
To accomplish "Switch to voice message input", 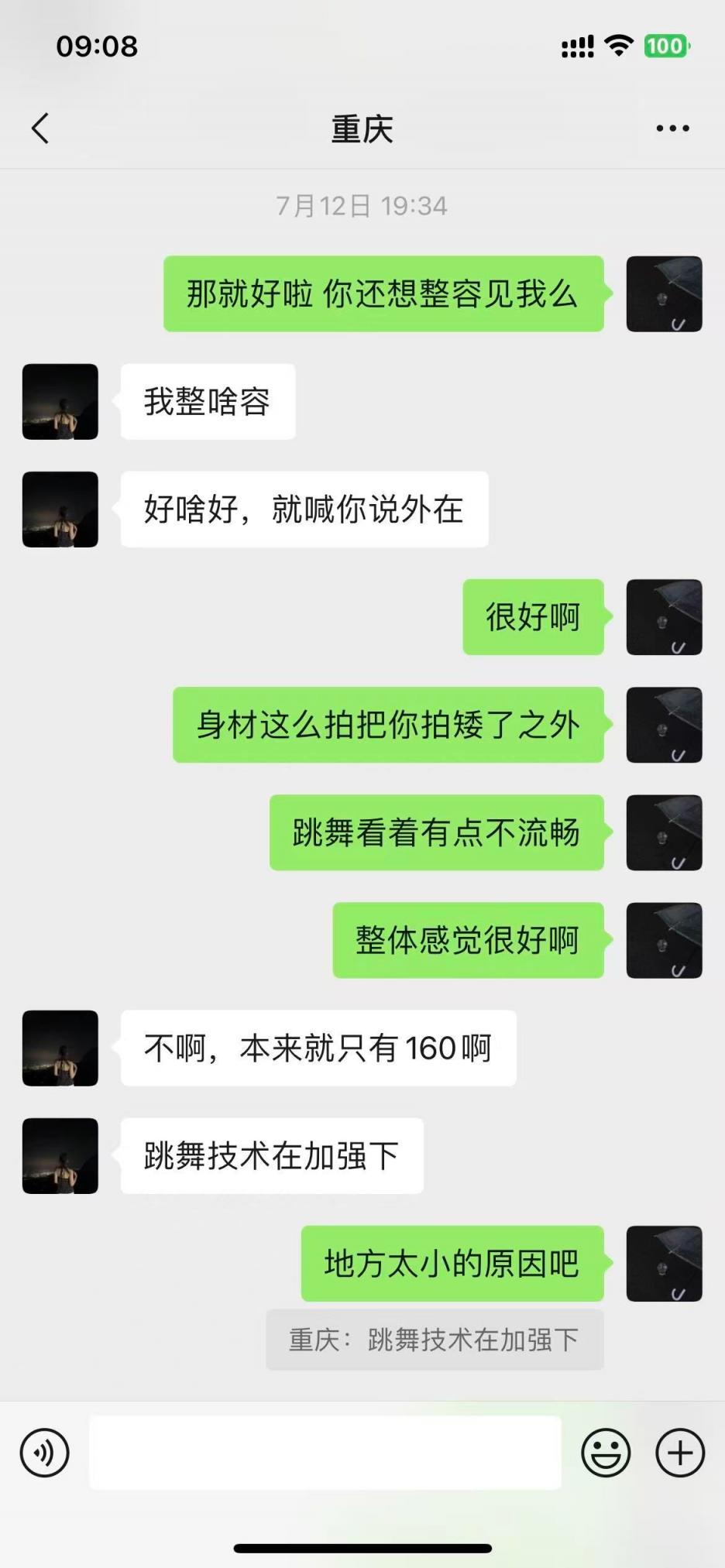I will coord(45,1453).
